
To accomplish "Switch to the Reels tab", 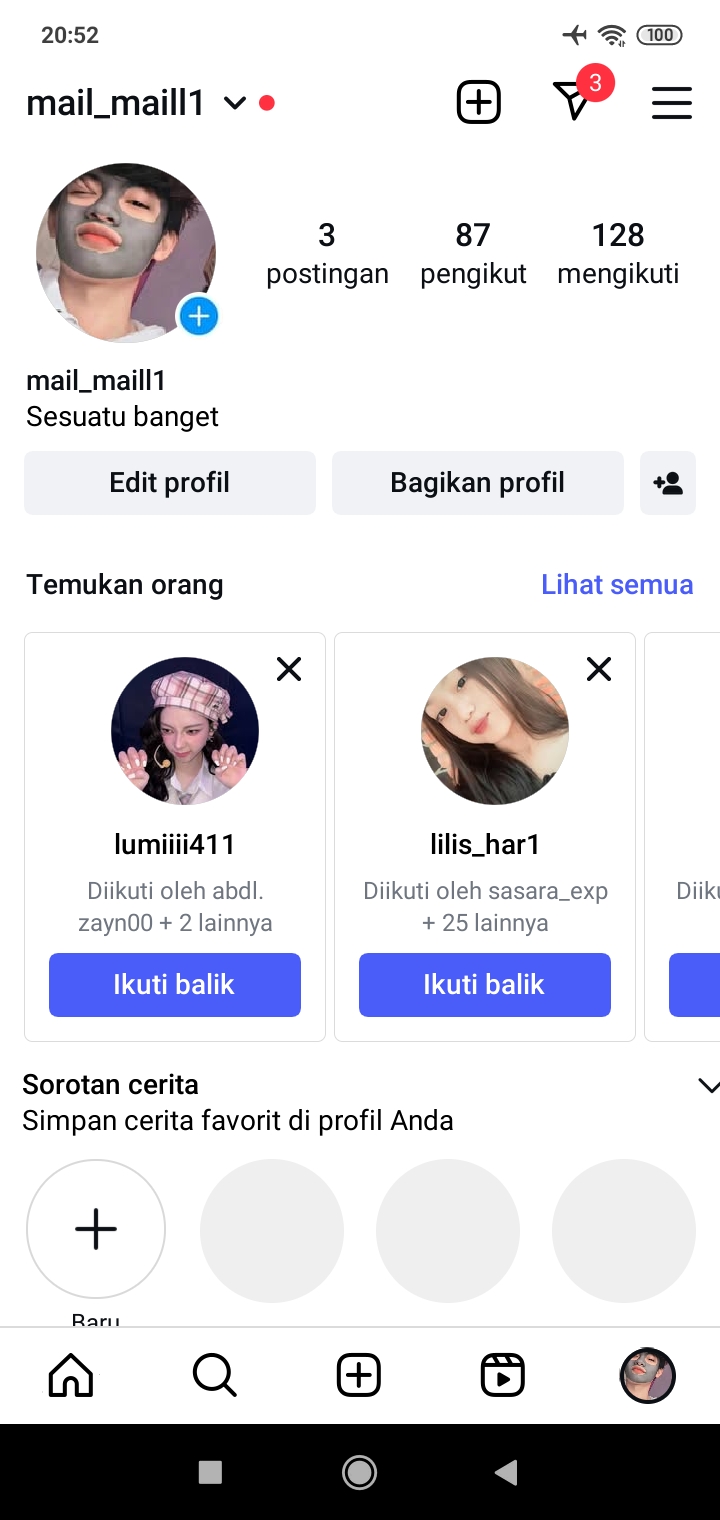I will tap(502, 1376).
